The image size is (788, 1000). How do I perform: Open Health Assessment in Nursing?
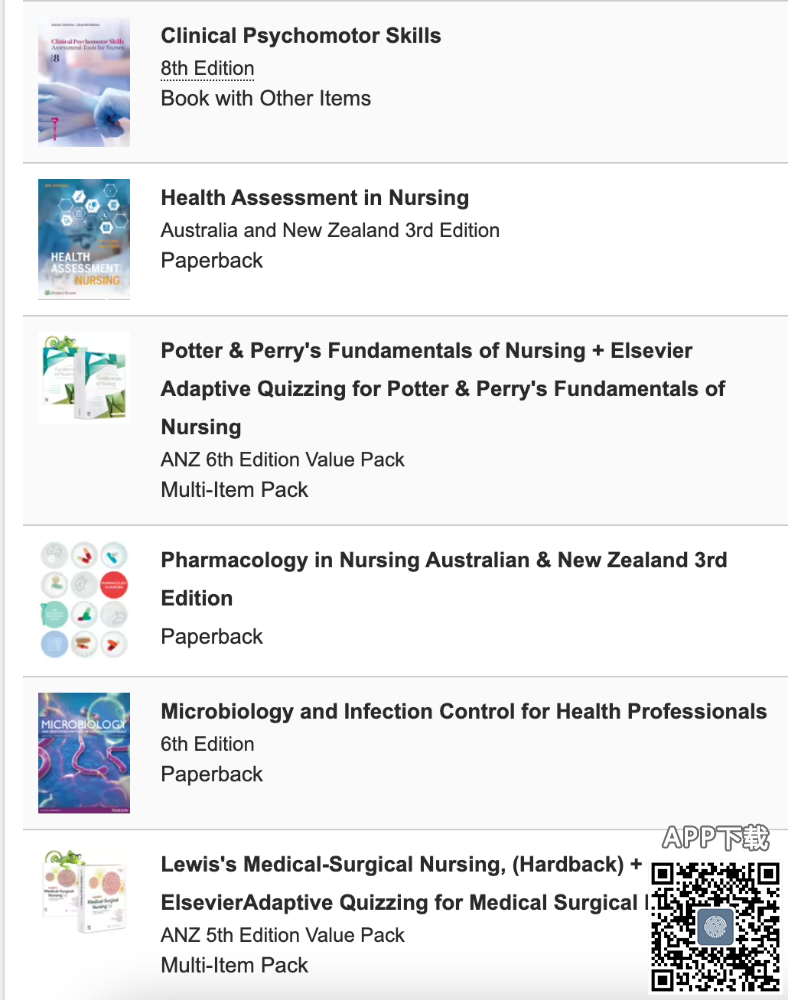tap(315, 198)
